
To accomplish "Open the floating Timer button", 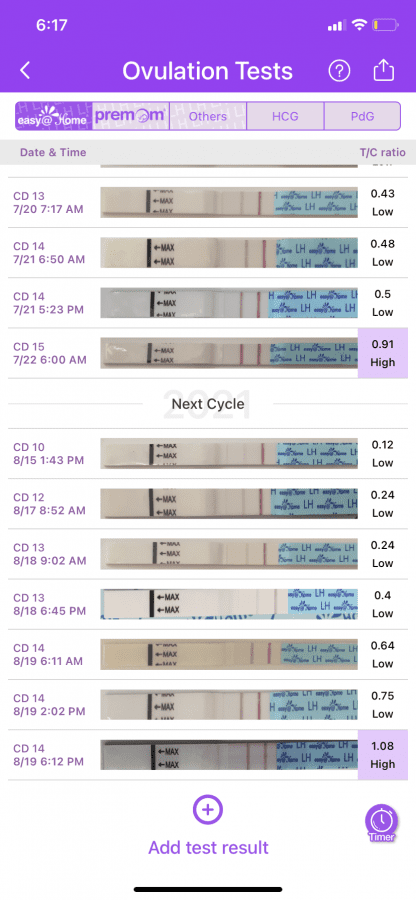I will (382, 824).
